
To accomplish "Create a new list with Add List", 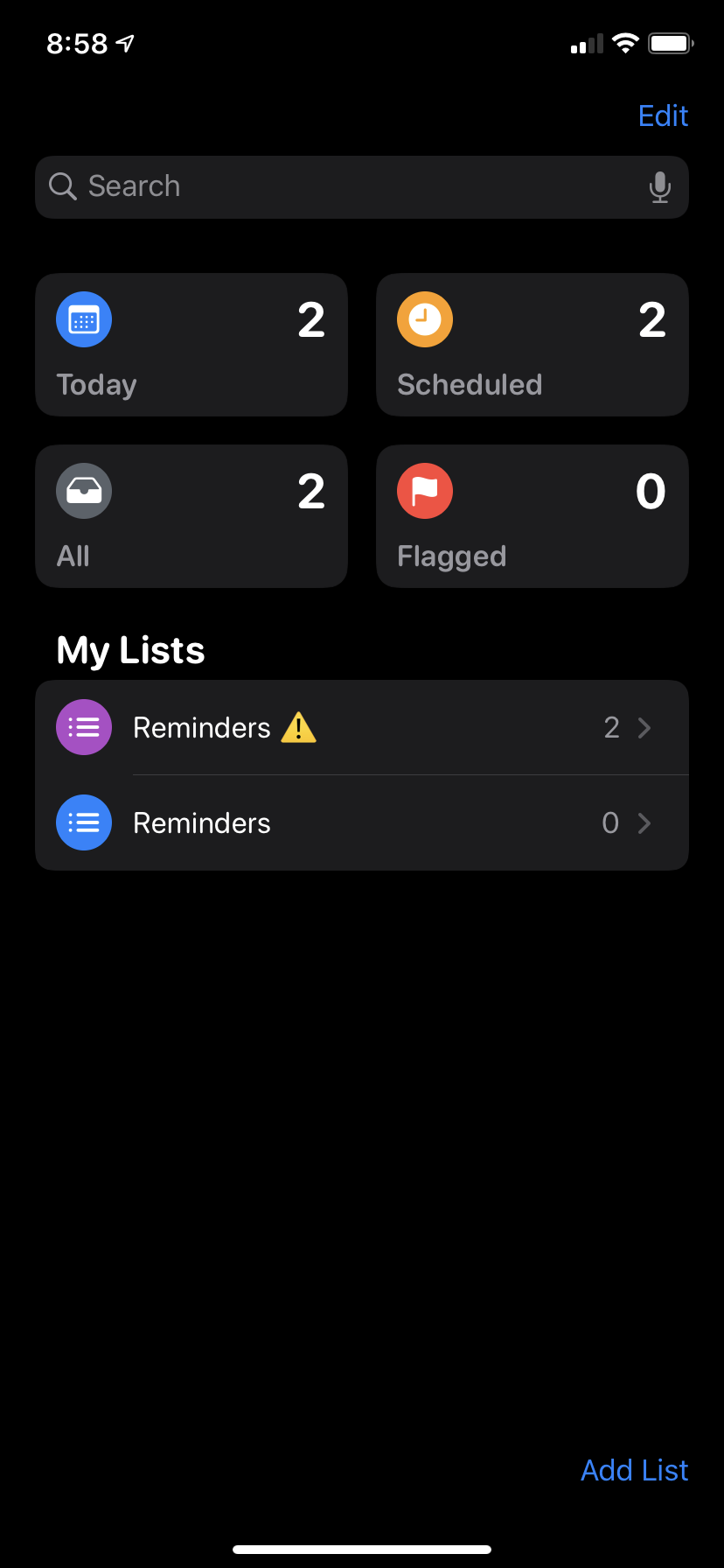I will pyautogui.click(x=634, y=1470).
